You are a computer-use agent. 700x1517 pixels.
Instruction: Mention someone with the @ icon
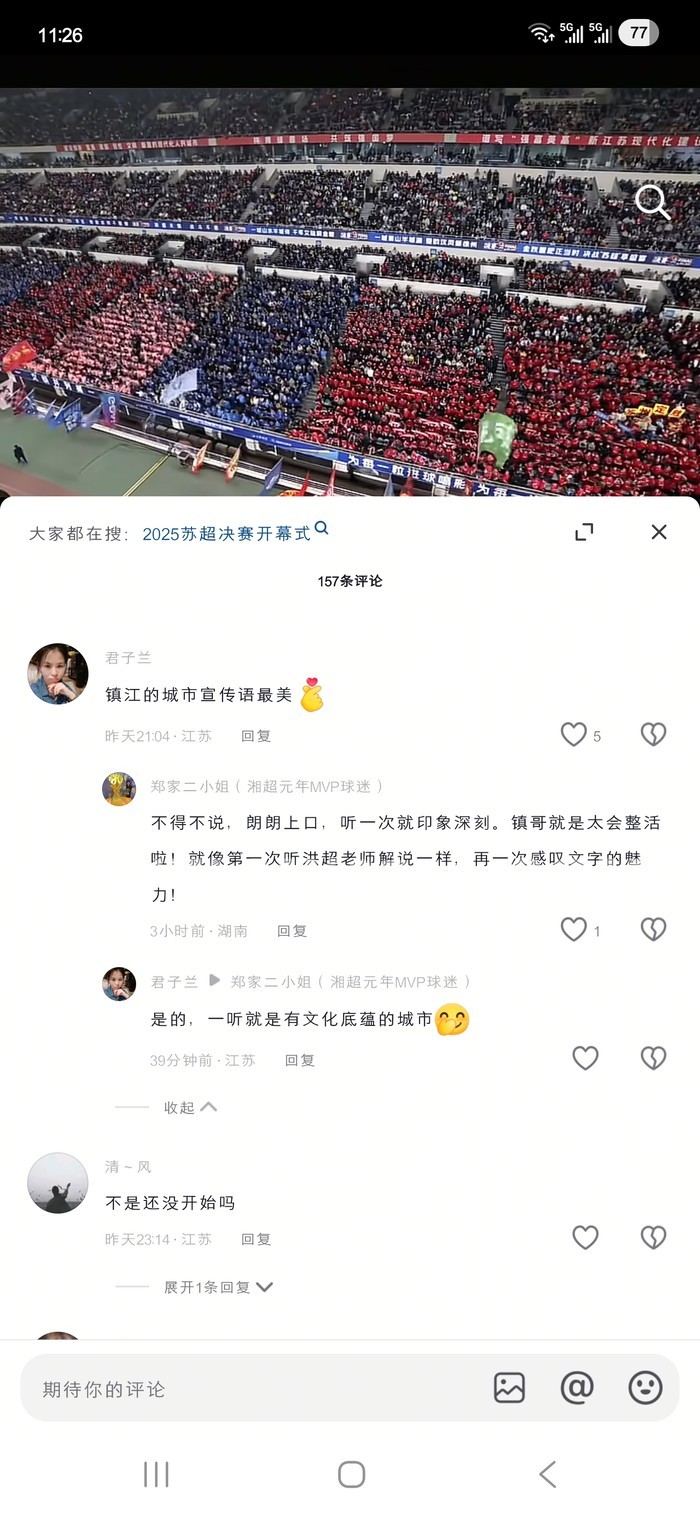(577, 1388)
